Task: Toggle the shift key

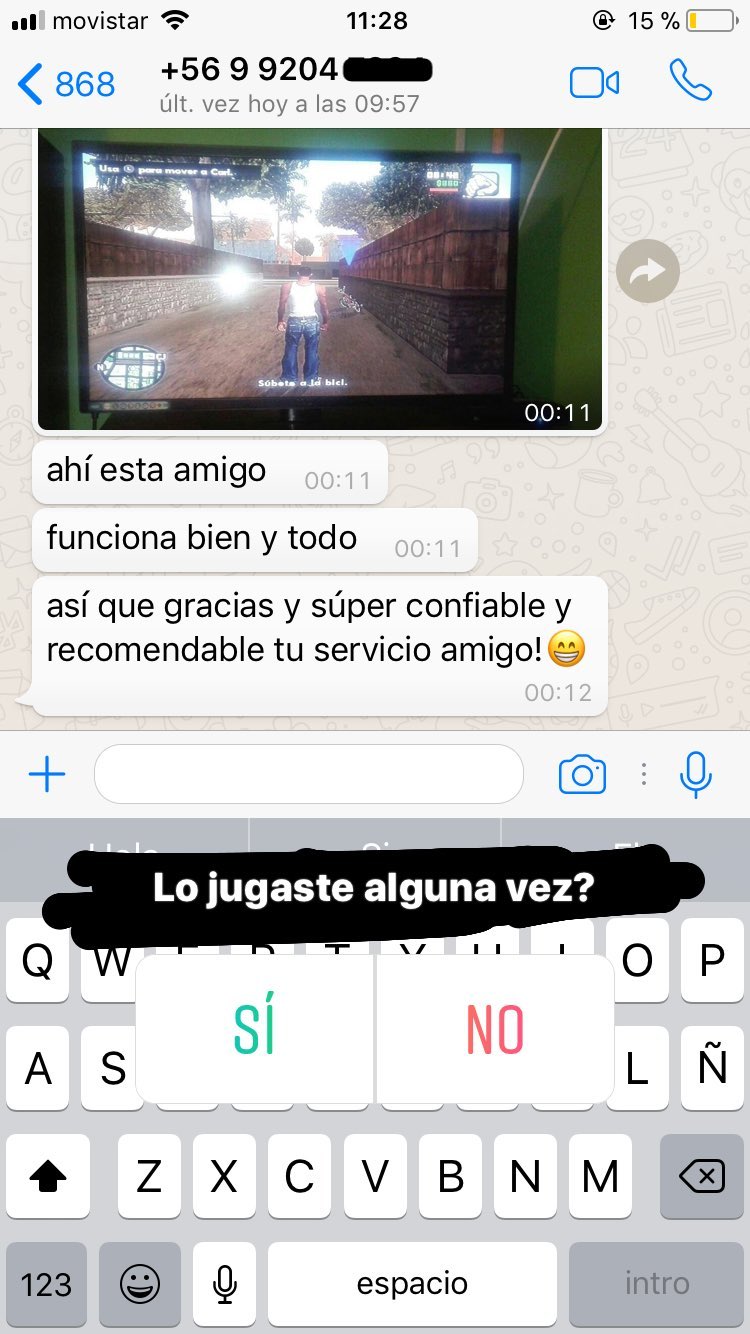Action: tap(48, 1177)
